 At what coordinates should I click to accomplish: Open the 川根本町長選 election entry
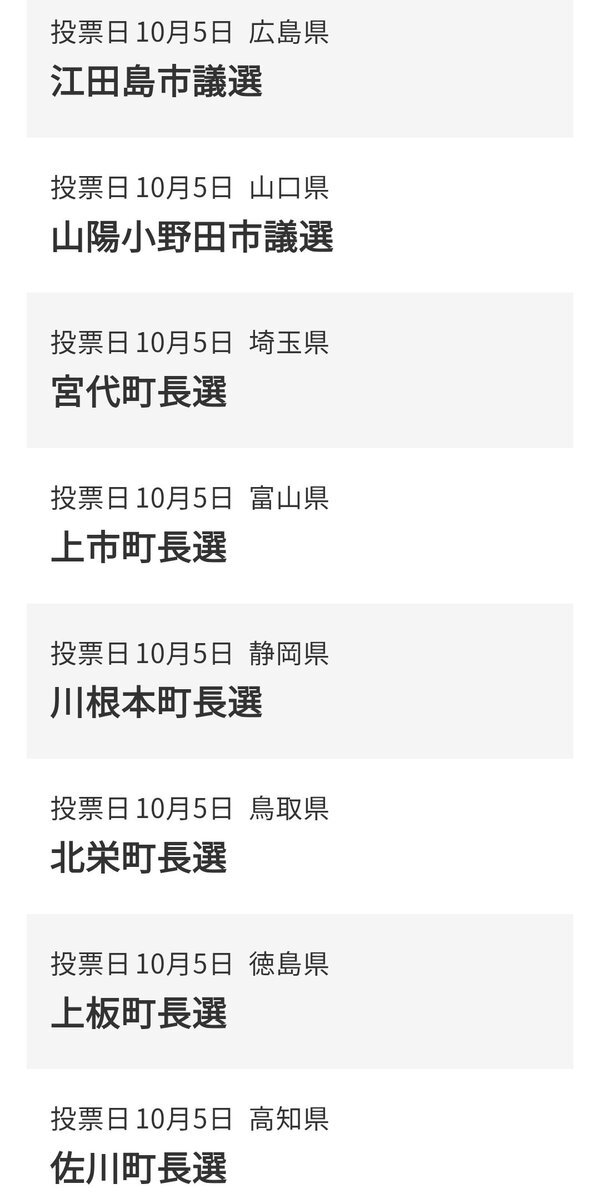(157, 701)
